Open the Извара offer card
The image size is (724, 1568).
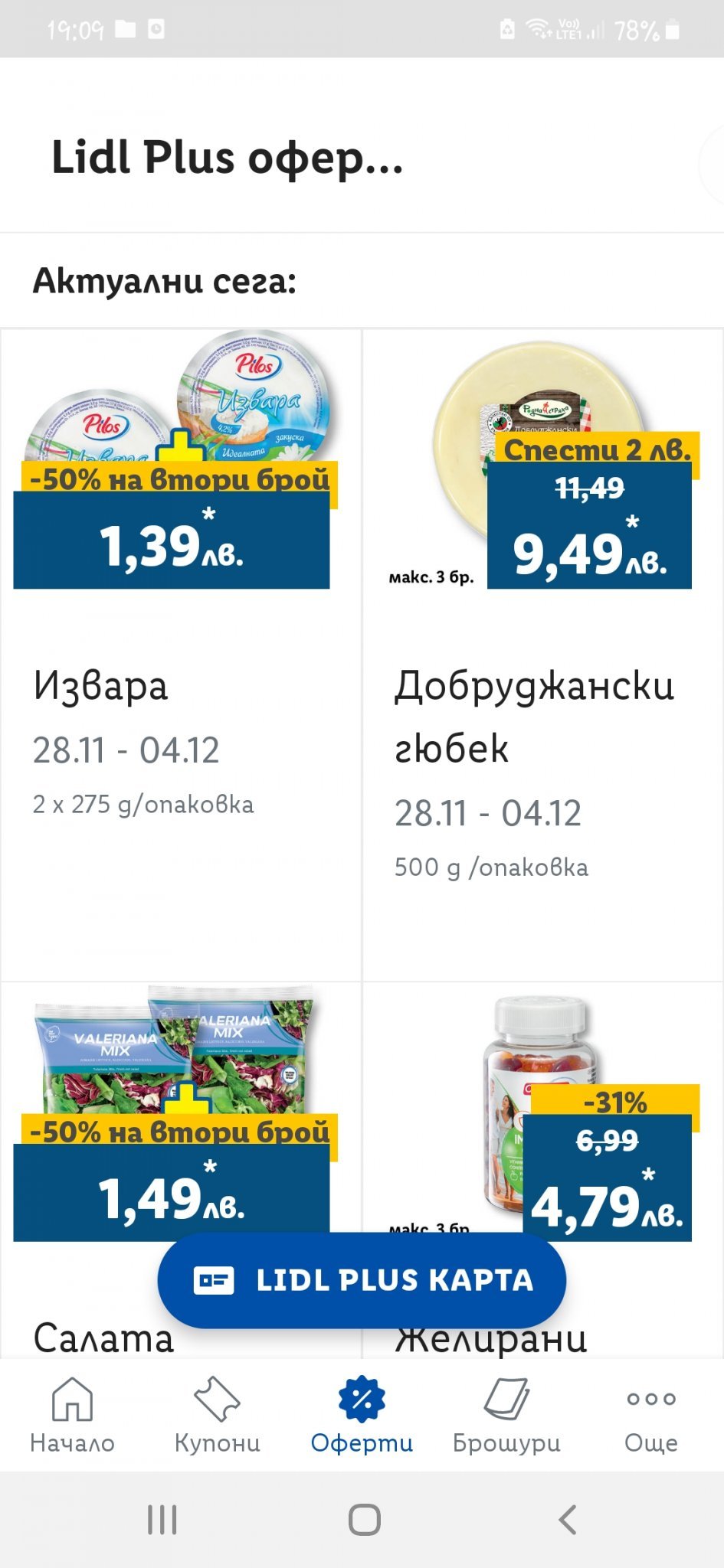(x=181, y=655)
